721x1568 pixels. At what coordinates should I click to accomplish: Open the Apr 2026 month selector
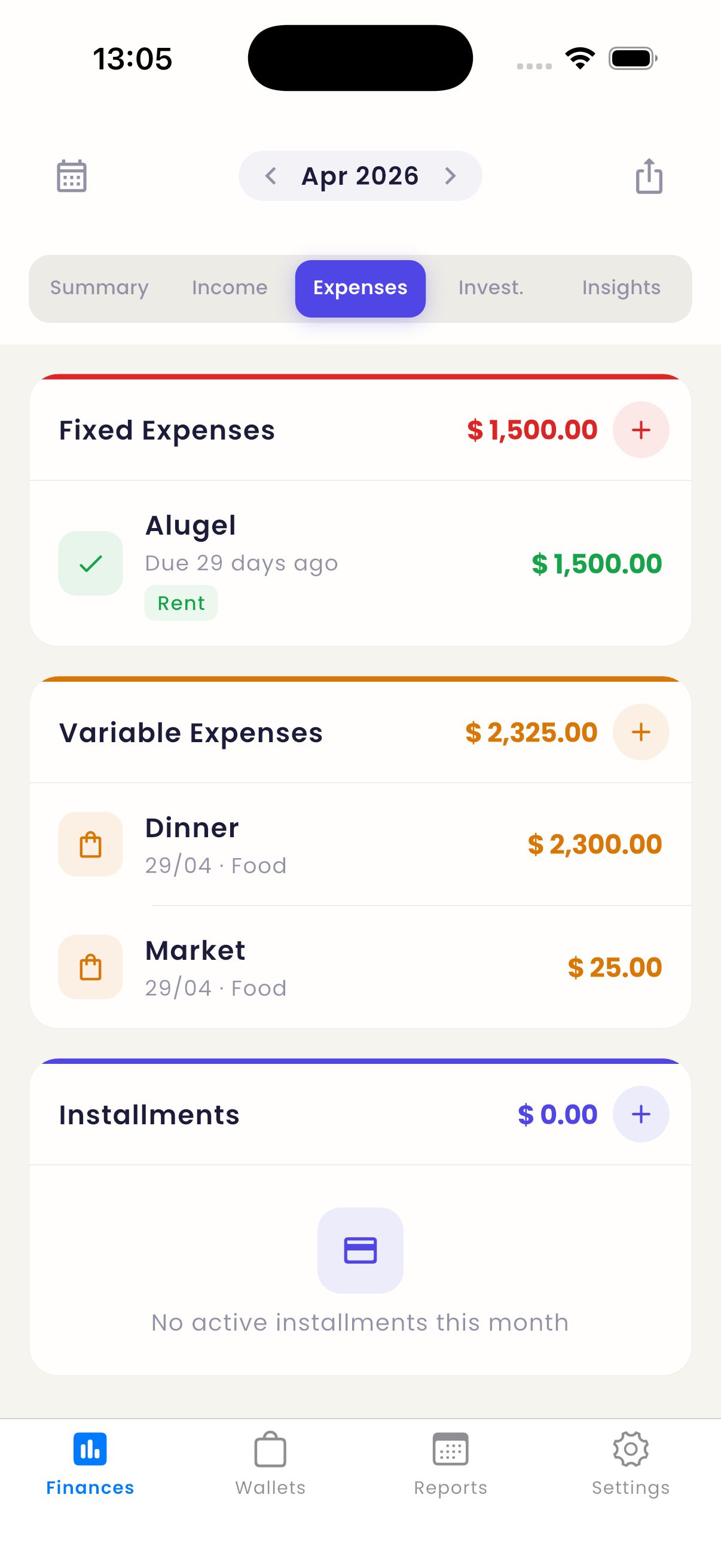pos(360,176)
